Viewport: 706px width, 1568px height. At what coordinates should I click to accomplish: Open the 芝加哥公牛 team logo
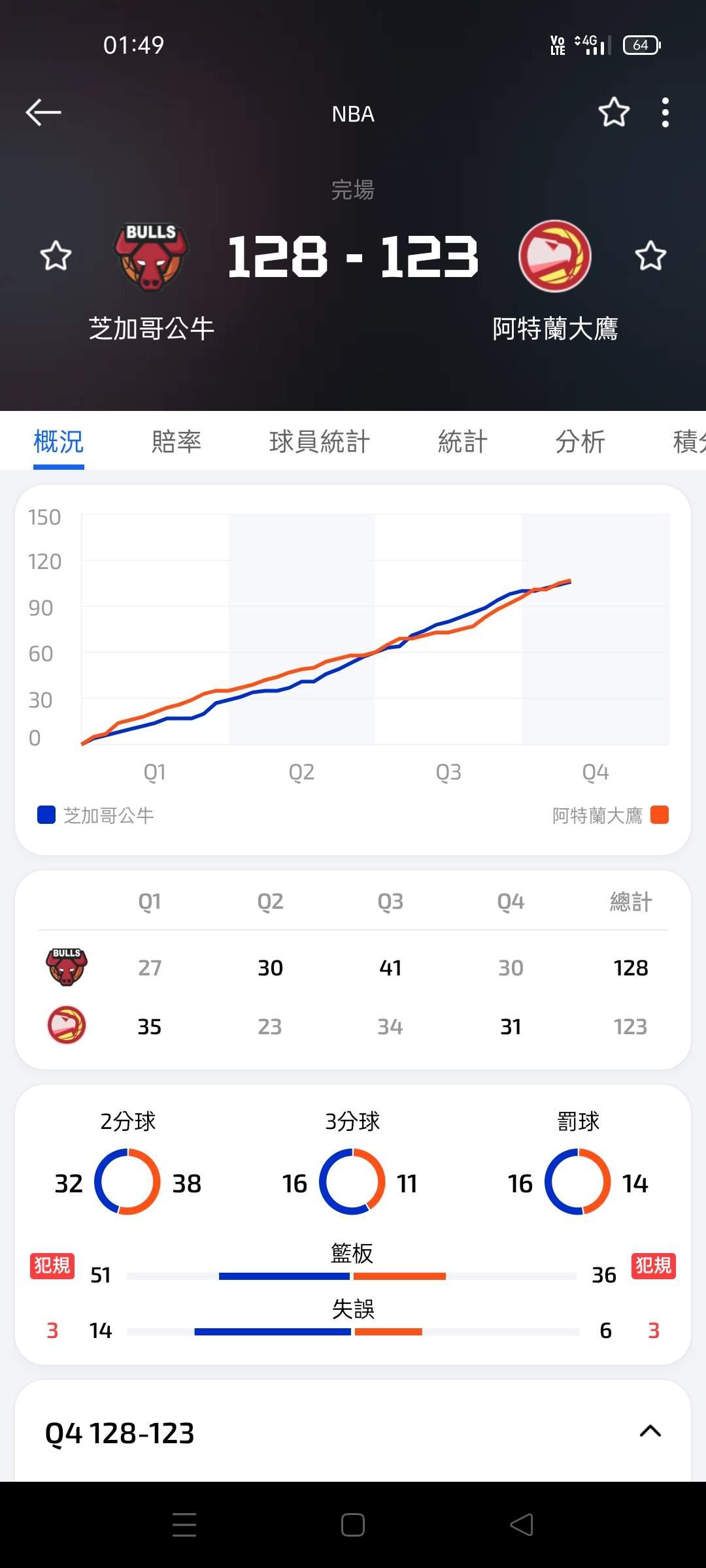coord(151,256)
